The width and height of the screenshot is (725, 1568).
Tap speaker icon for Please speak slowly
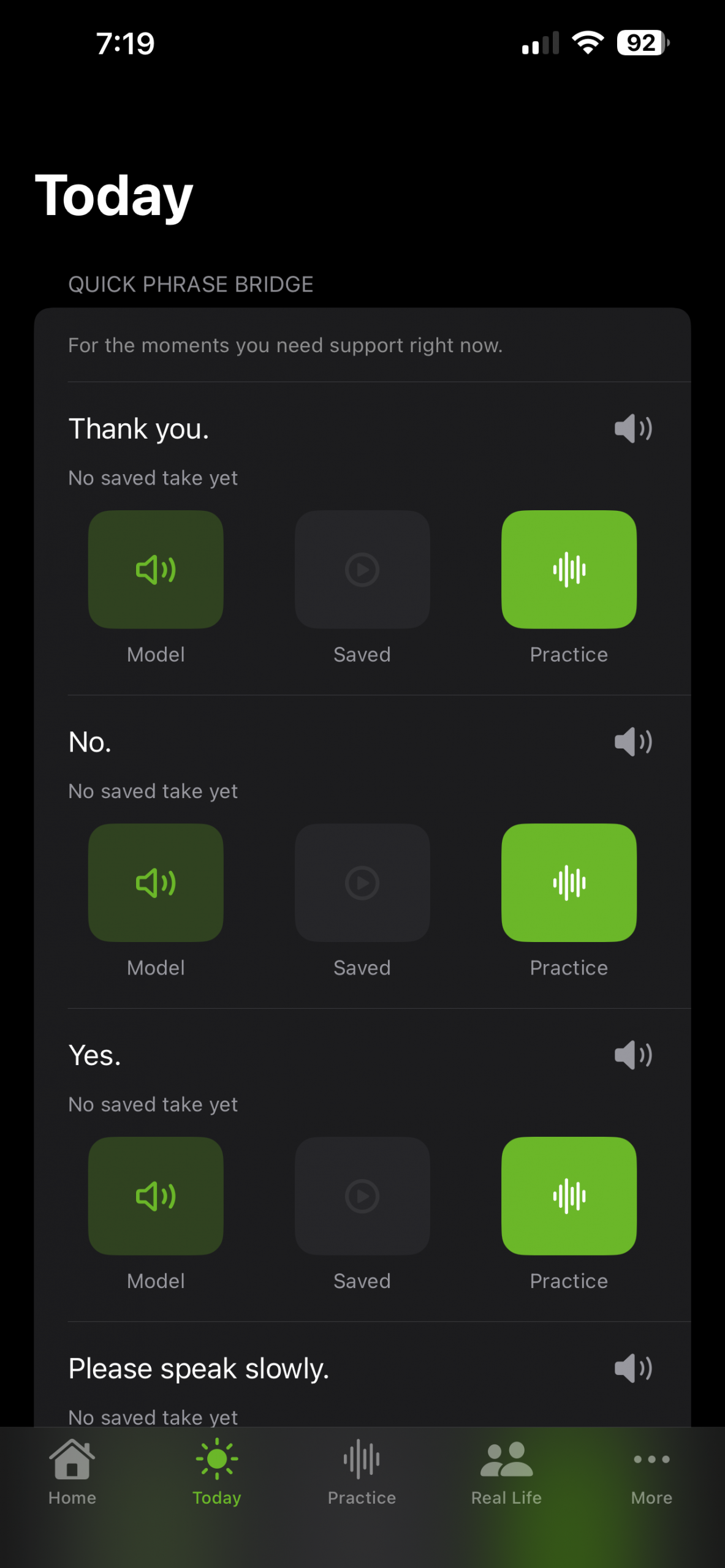[x=633, y=1368]
